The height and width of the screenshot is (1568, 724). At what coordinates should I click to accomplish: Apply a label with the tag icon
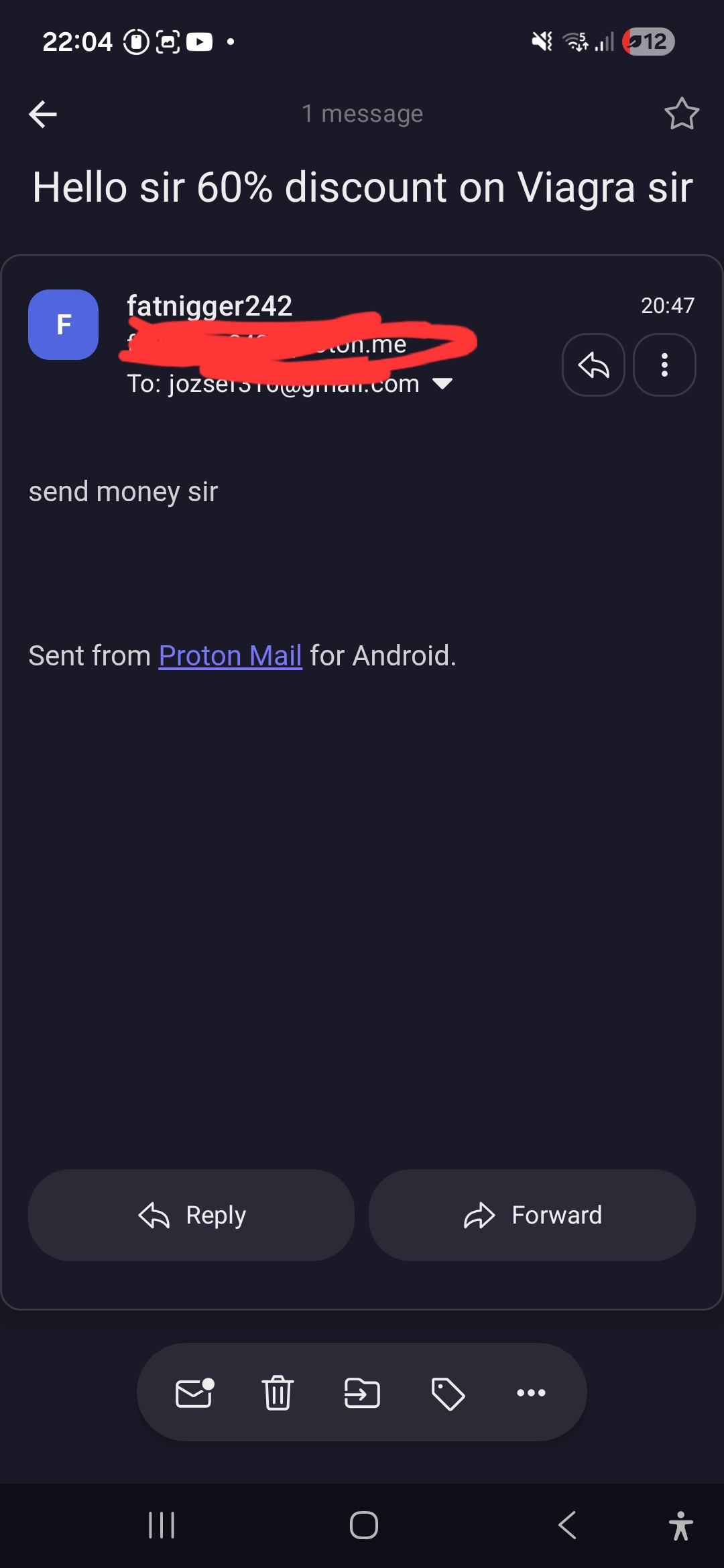447,1394
